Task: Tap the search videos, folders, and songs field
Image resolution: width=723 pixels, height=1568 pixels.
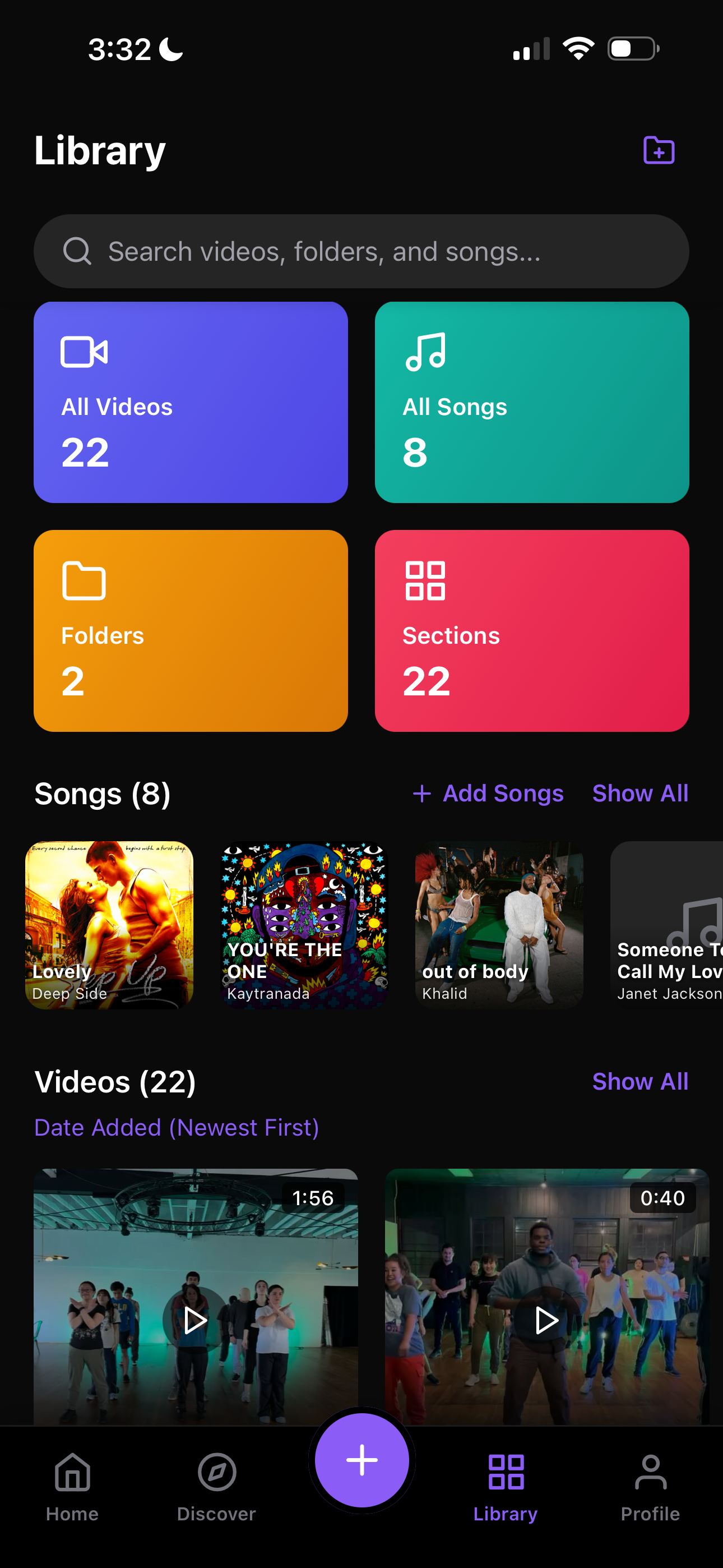Action: pos(361,251)
